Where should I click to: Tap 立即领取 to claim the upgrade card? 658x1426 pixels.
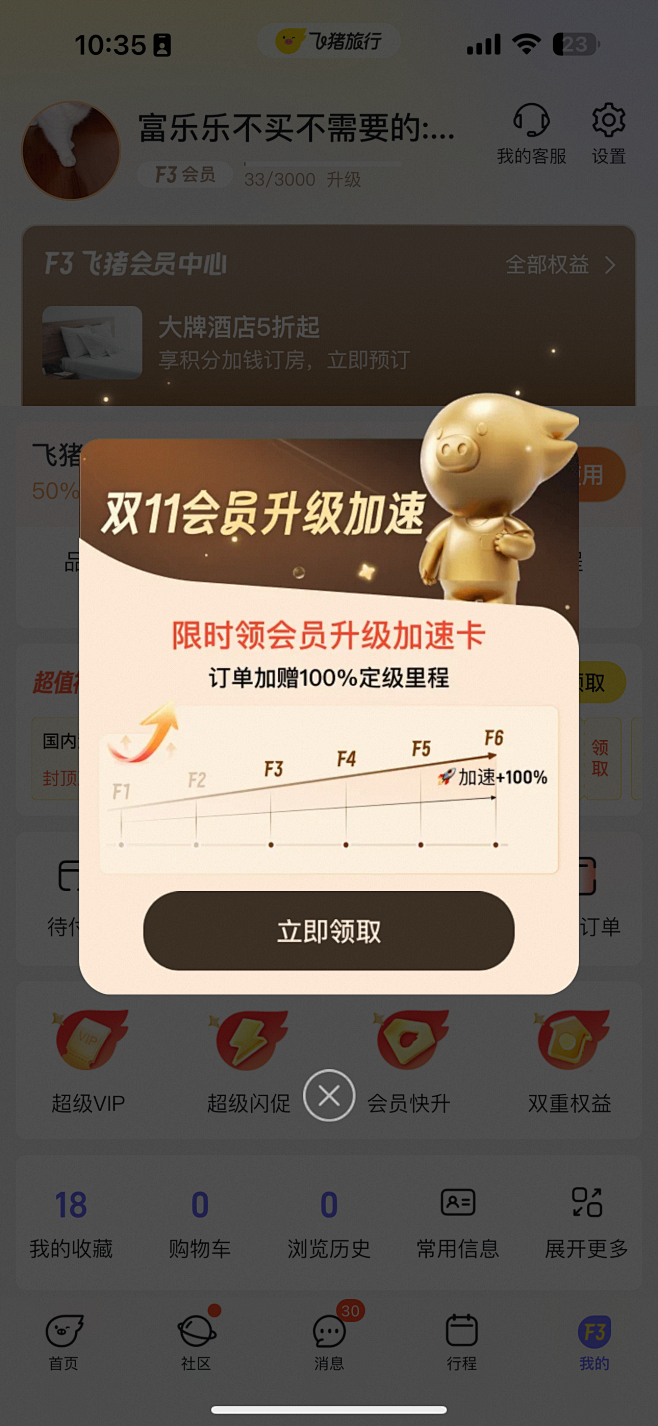coord(328,931)
